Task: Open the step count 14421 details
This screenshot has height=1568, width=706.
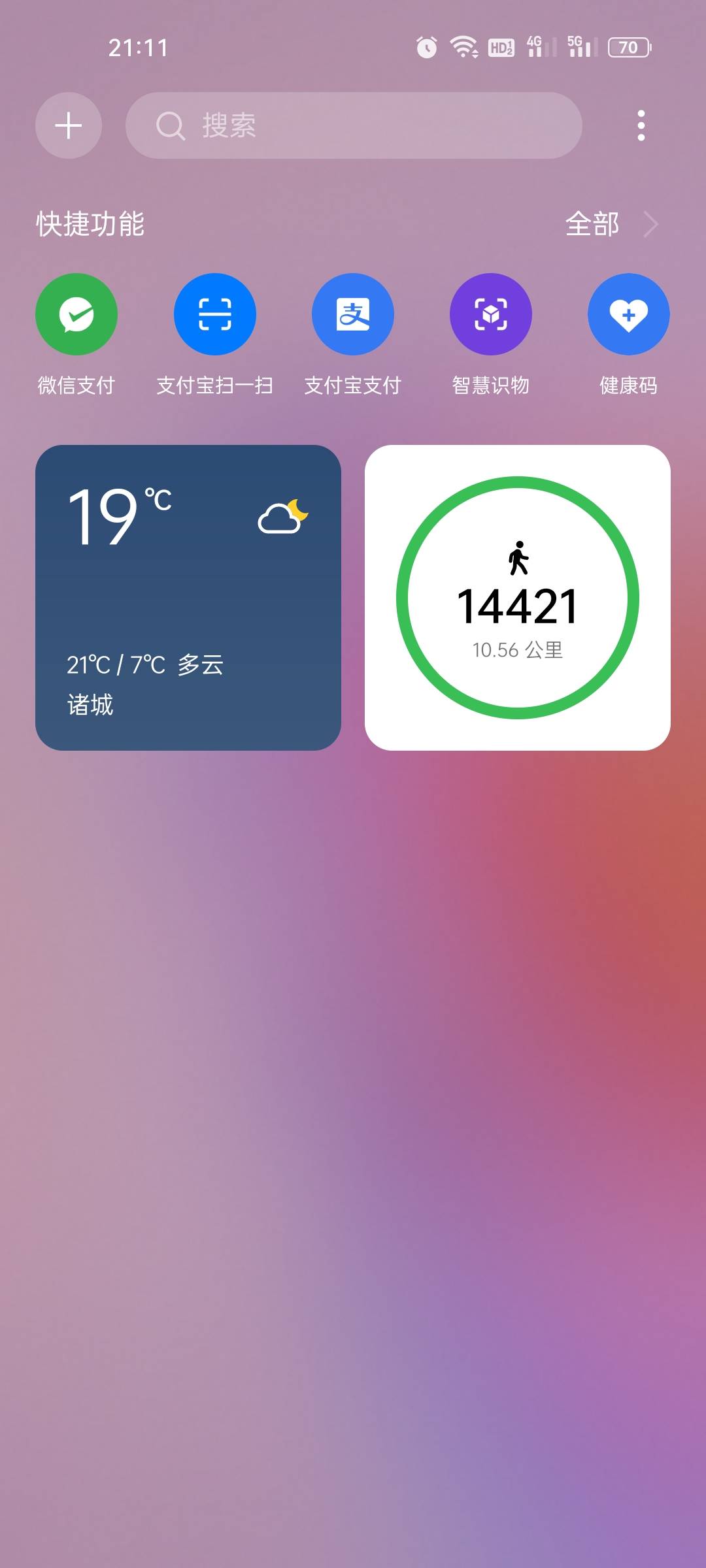Action: pos(518,608)
